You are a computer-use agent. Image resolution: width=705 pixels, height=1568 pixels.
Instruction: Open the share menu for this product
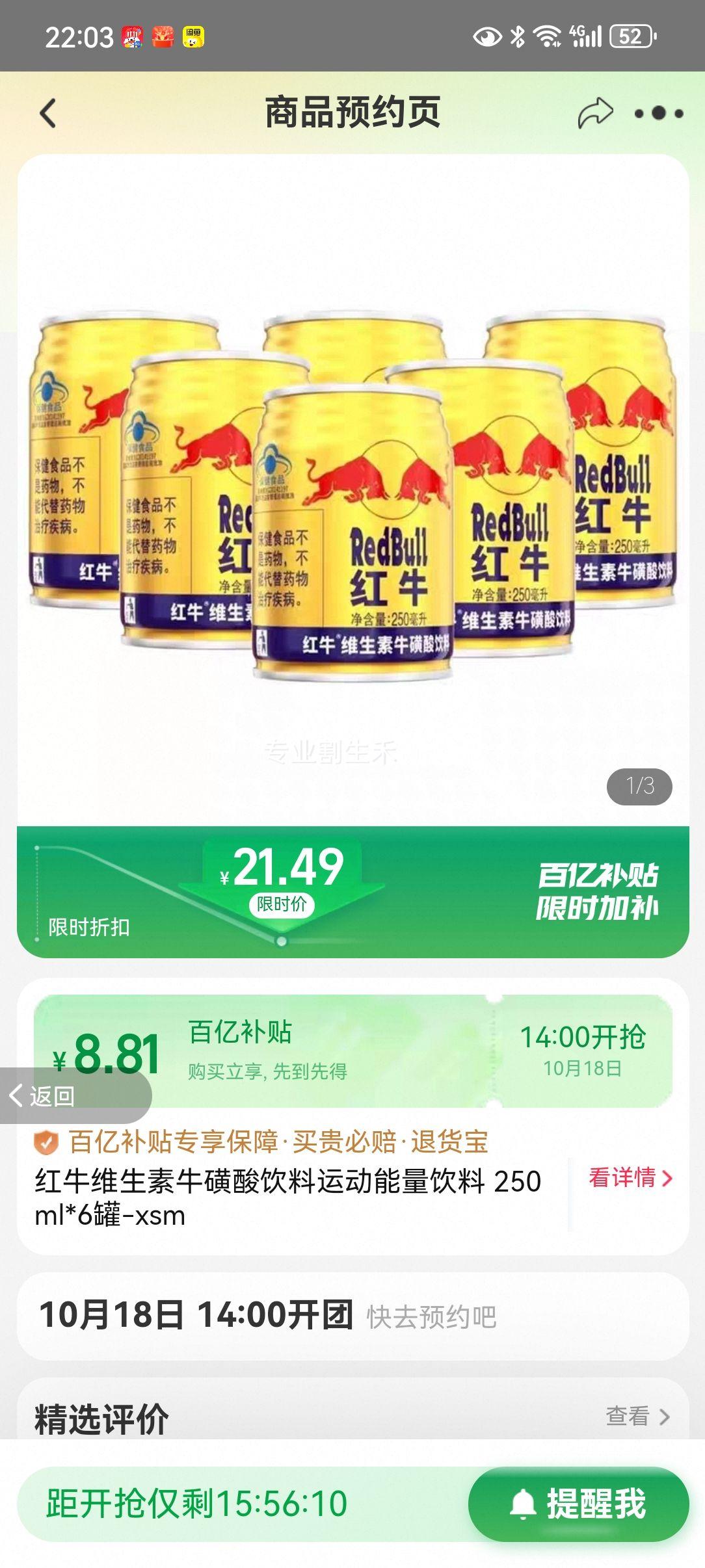point(596,111)
